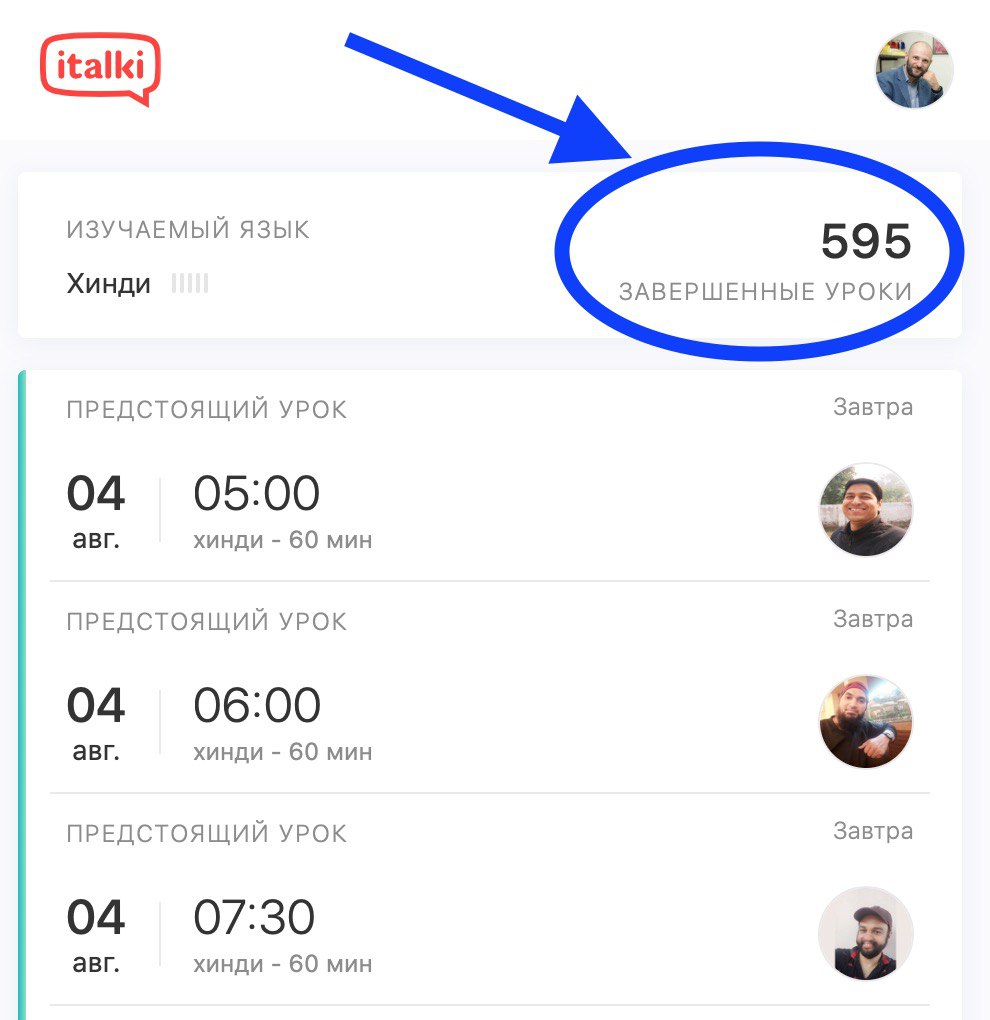Open the profile avatar menu
The height and width of the screenshot is (1020, 990).
coord(913,70)
